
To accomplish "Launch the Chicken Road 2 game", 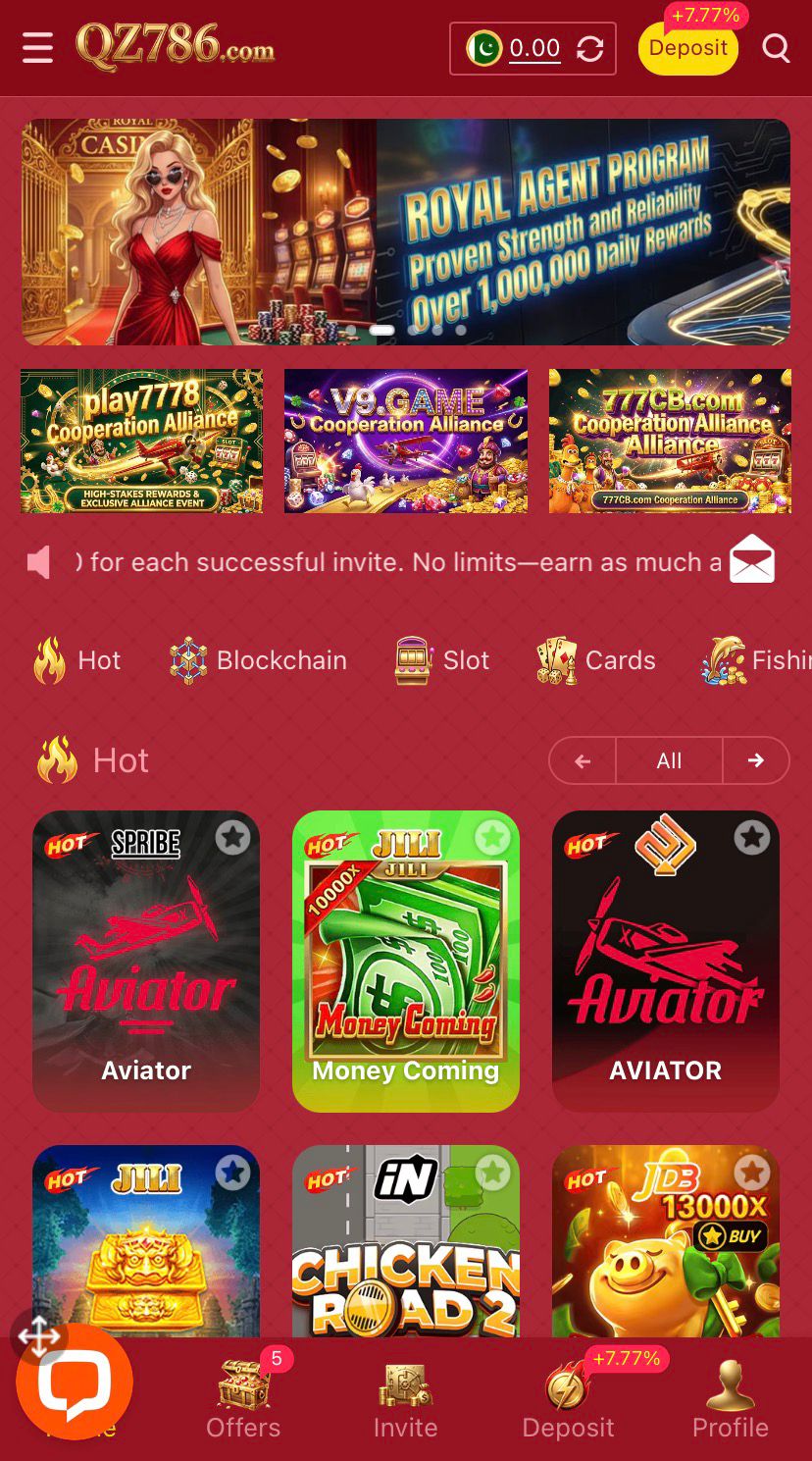I will tap(406, 1246).
